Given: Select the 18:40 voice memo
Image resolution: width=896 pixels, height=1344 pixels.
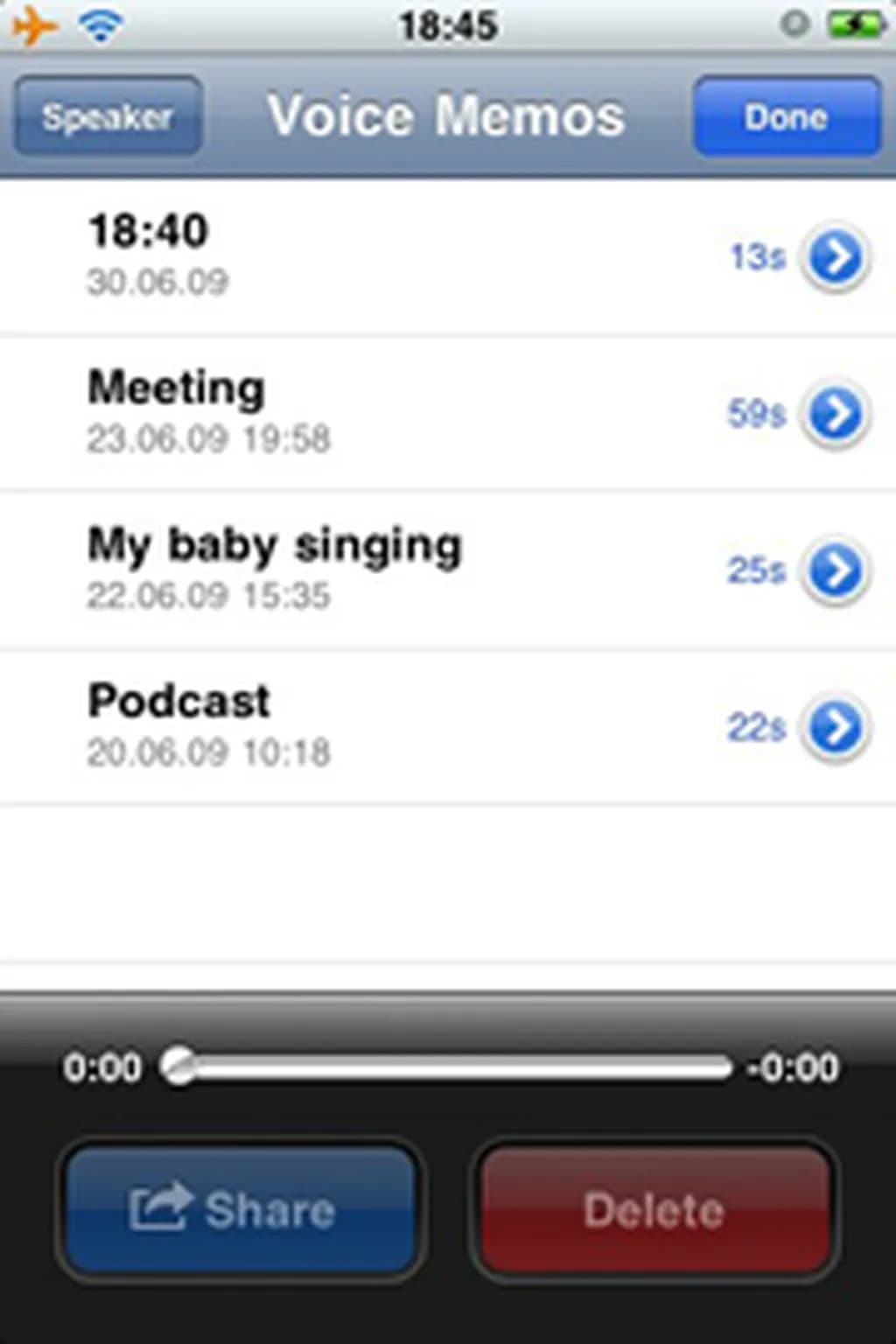Looking at the screenshot, I should coord(350,255).
